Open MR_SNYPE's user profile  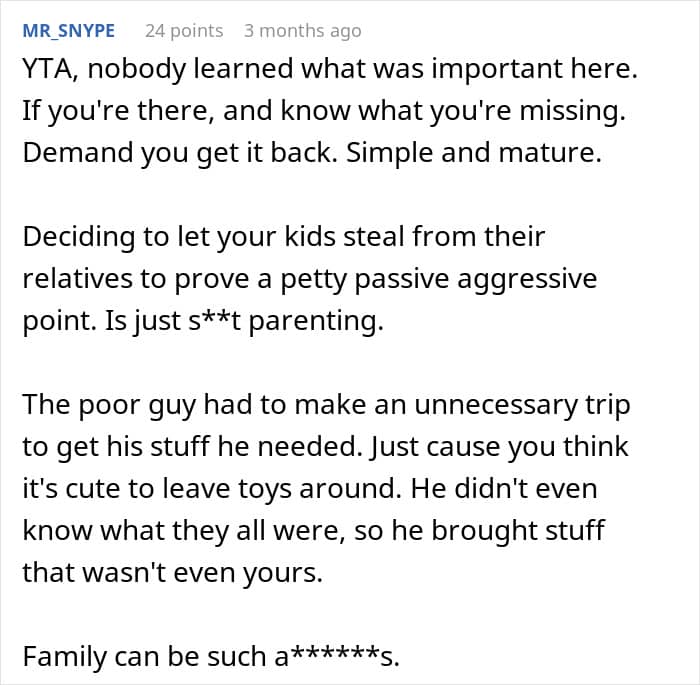(x=69, y=30)
